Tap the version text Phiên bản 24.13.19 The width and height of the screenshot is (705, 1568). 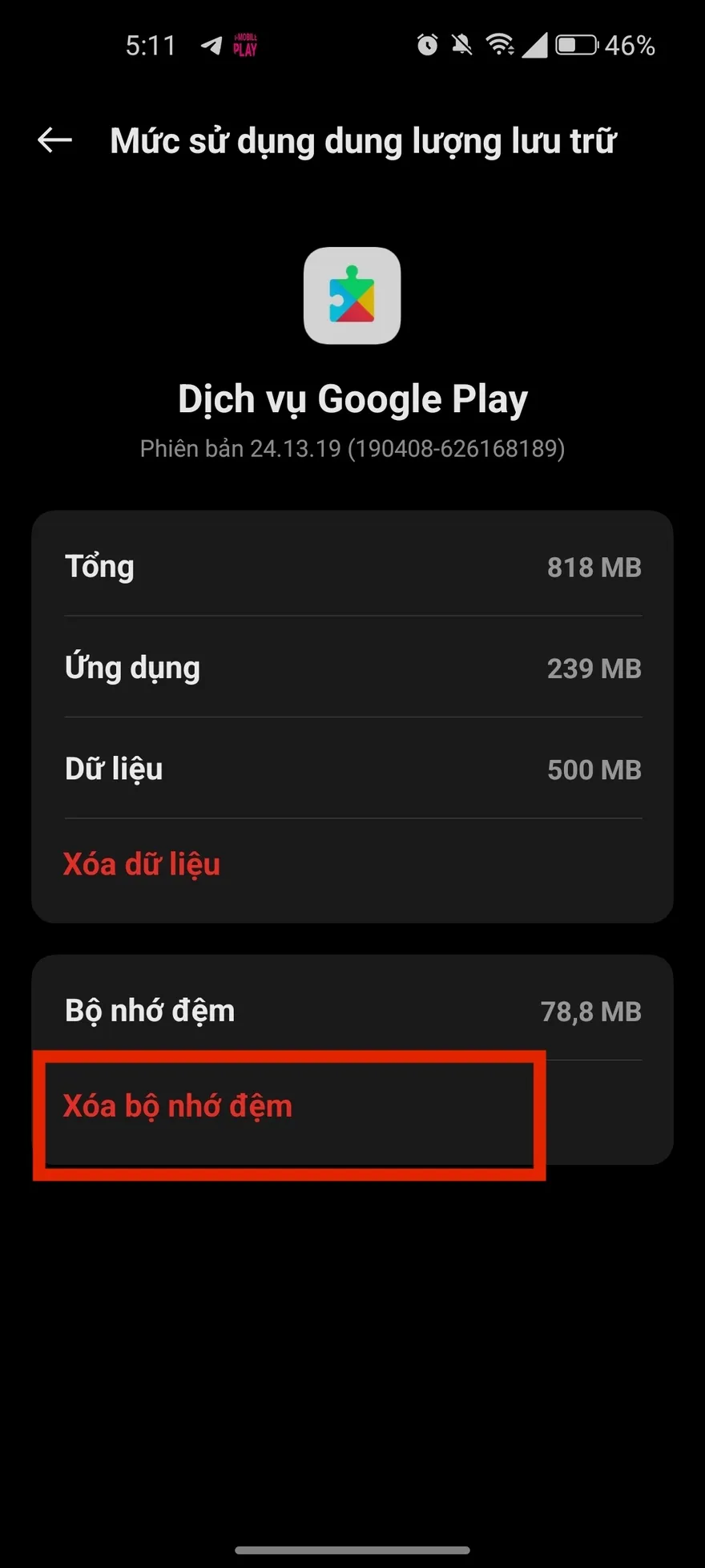(x=351, y=449)
